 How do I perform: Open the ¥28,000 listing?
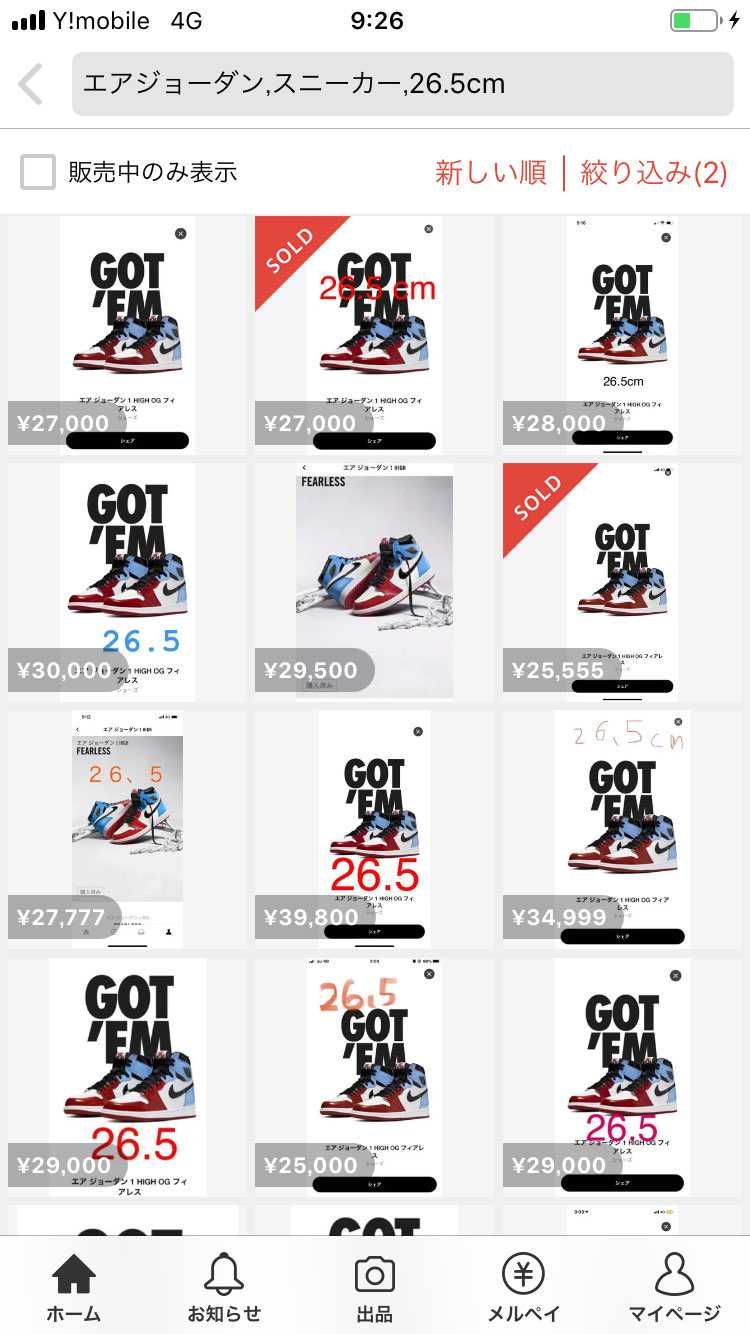[x=620, y=333]
